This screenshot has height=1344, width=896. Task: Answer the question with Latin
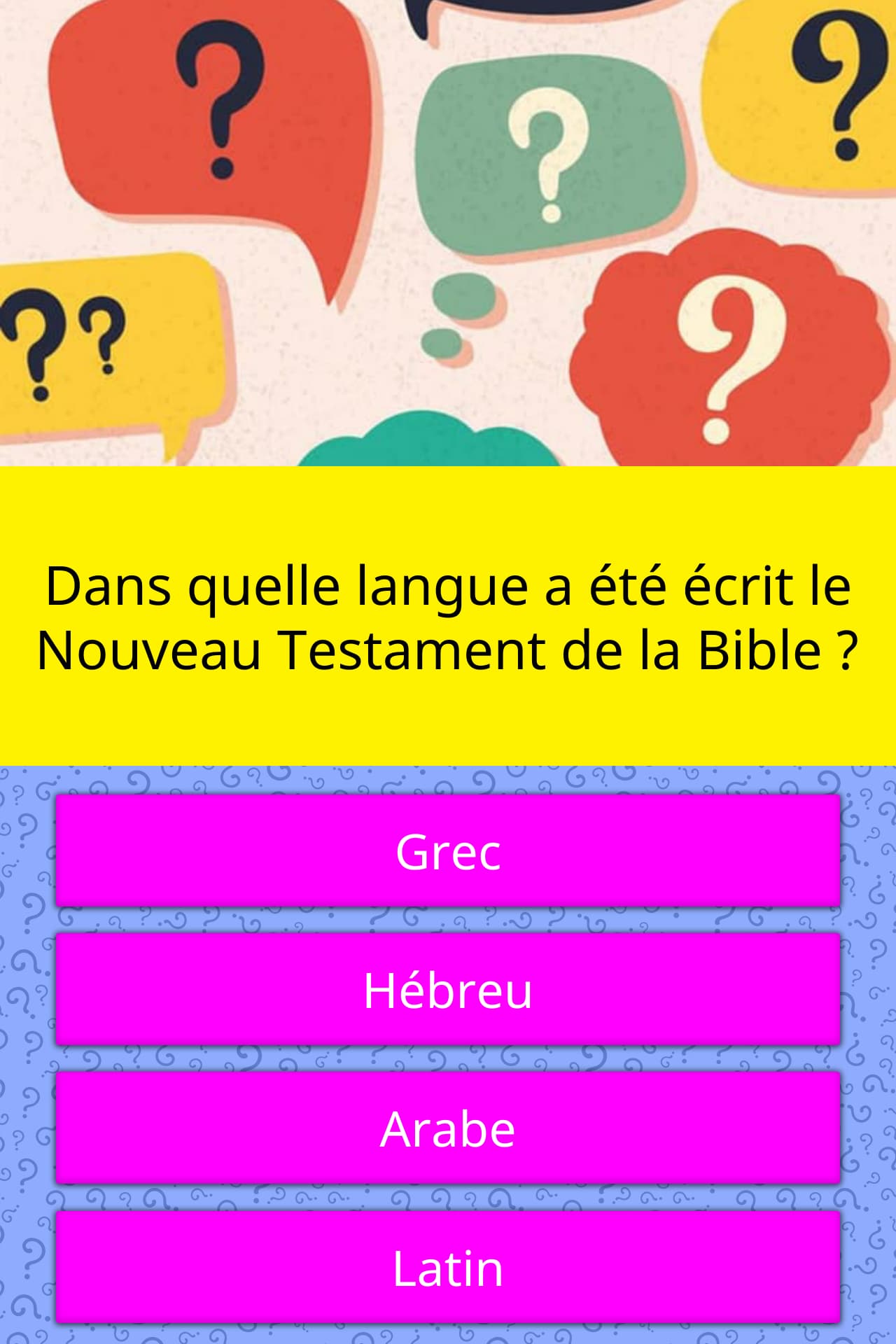(448, 1267)
